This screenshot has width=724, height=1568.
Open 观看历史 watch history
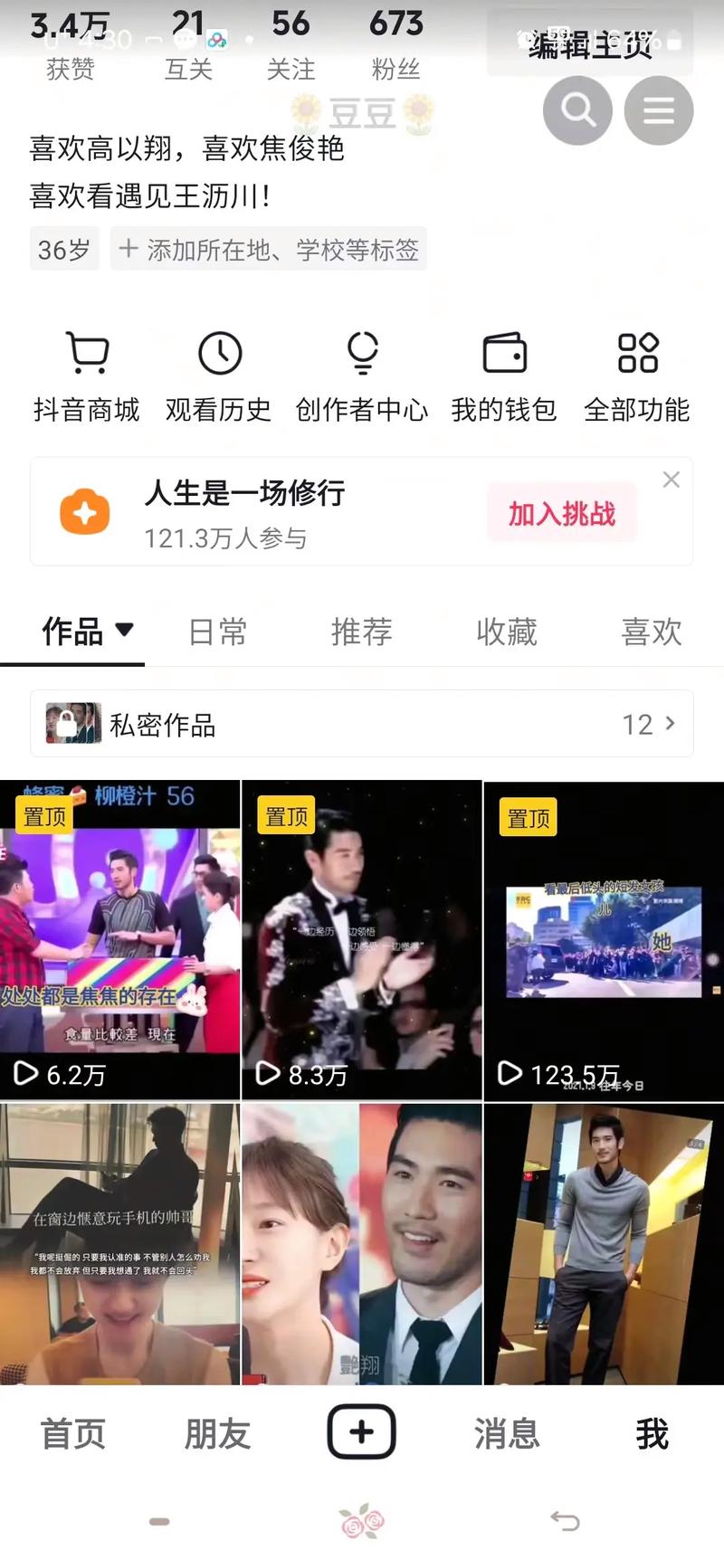click(217, 375)
